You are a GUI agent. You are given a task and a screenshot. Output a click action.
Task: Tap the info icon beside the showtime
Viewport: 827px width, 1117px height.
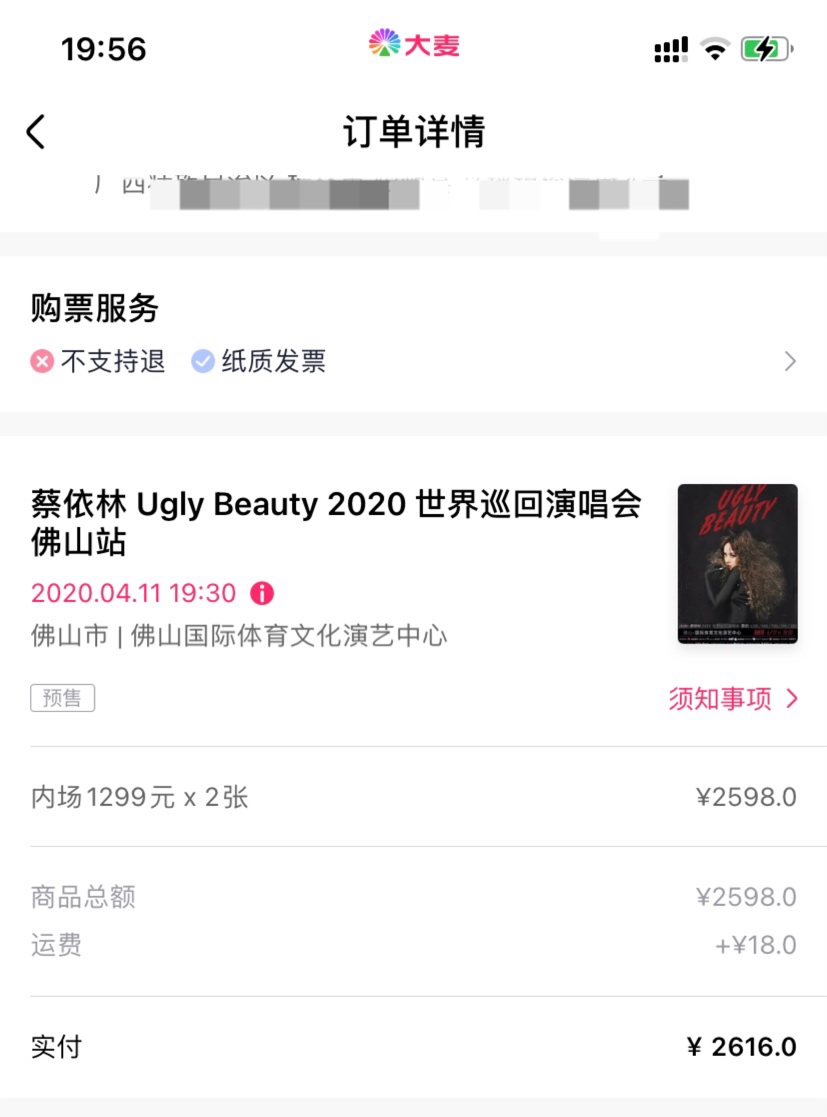click(x=261, y=593)
